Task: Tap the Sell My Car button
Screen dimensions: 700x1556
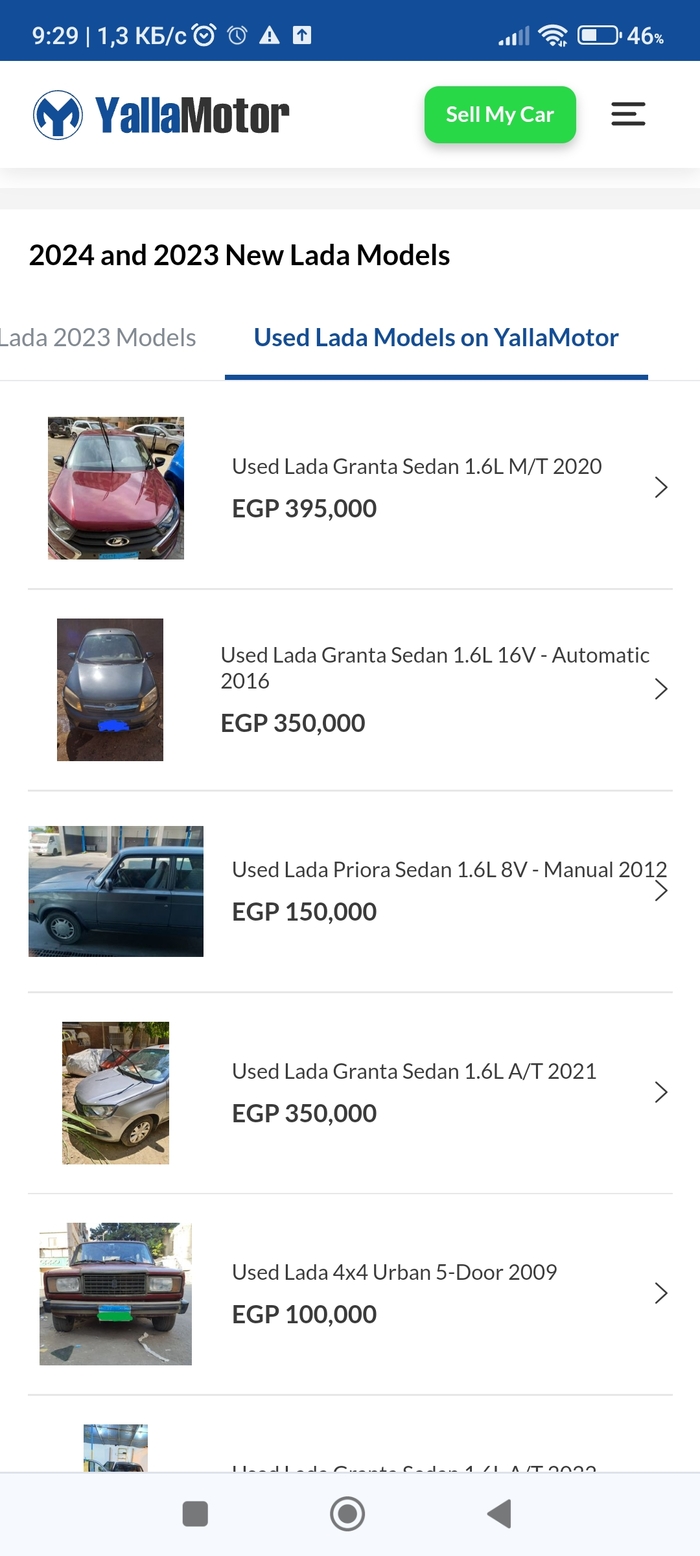Action: click(500, 115)
